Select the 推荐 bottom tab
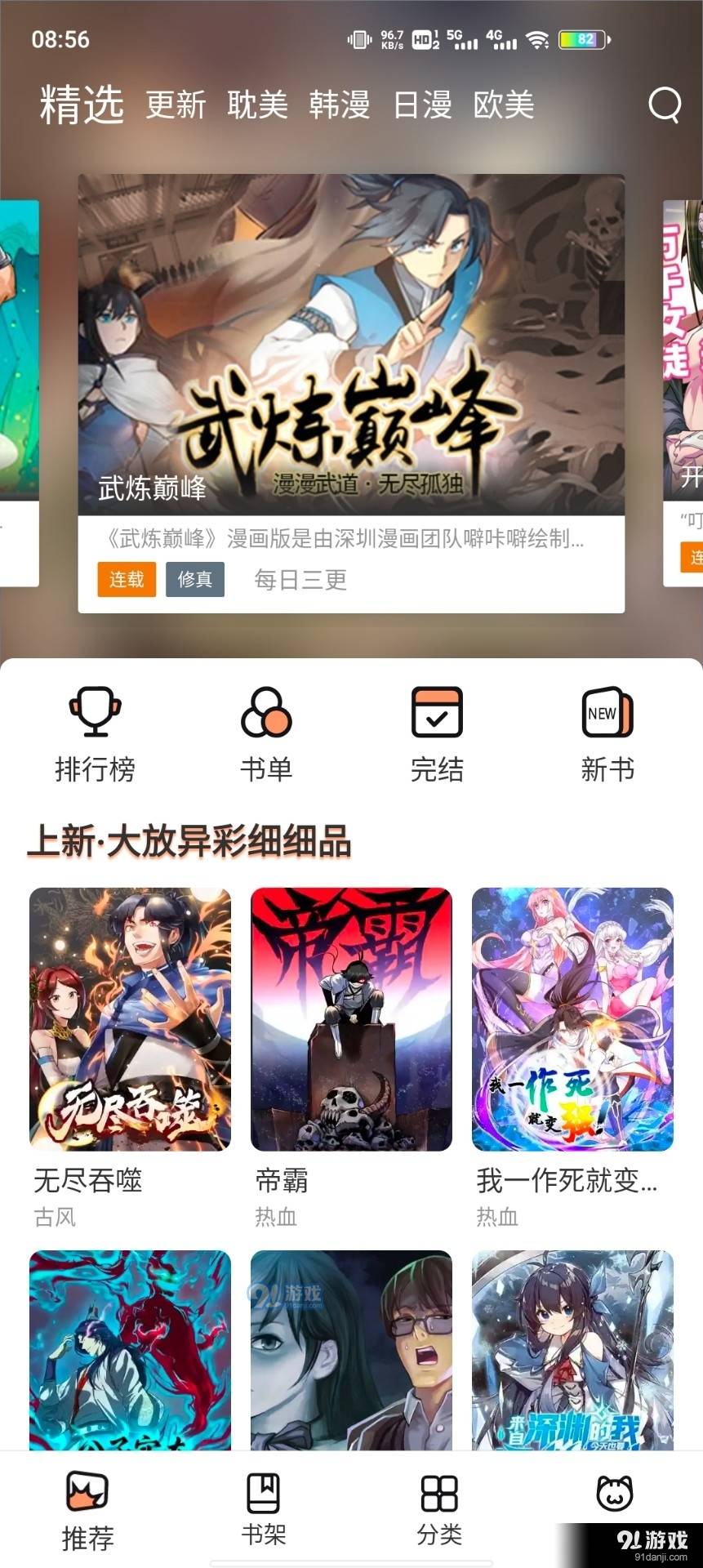703x1568 pixels. (87, 1510)
